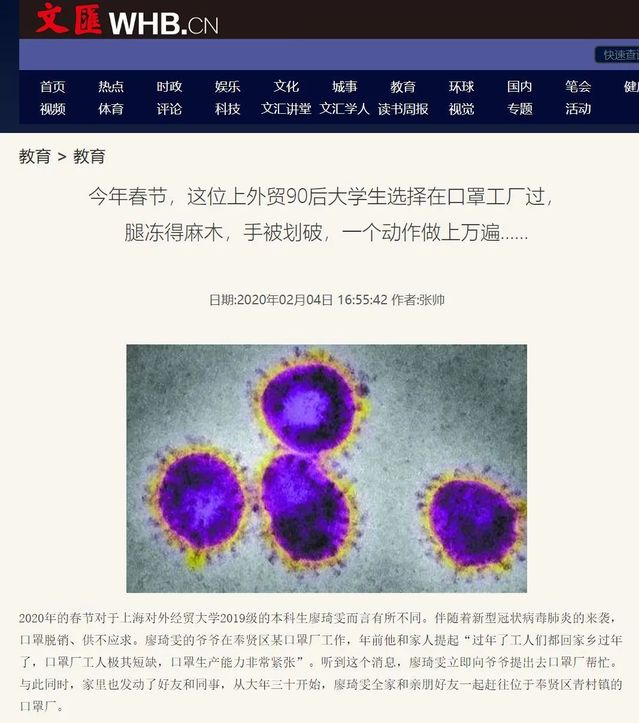This screenshot has height=723, width=639.
Task: Switch to the 视觉 section
Action: click(x=461, y=109)
